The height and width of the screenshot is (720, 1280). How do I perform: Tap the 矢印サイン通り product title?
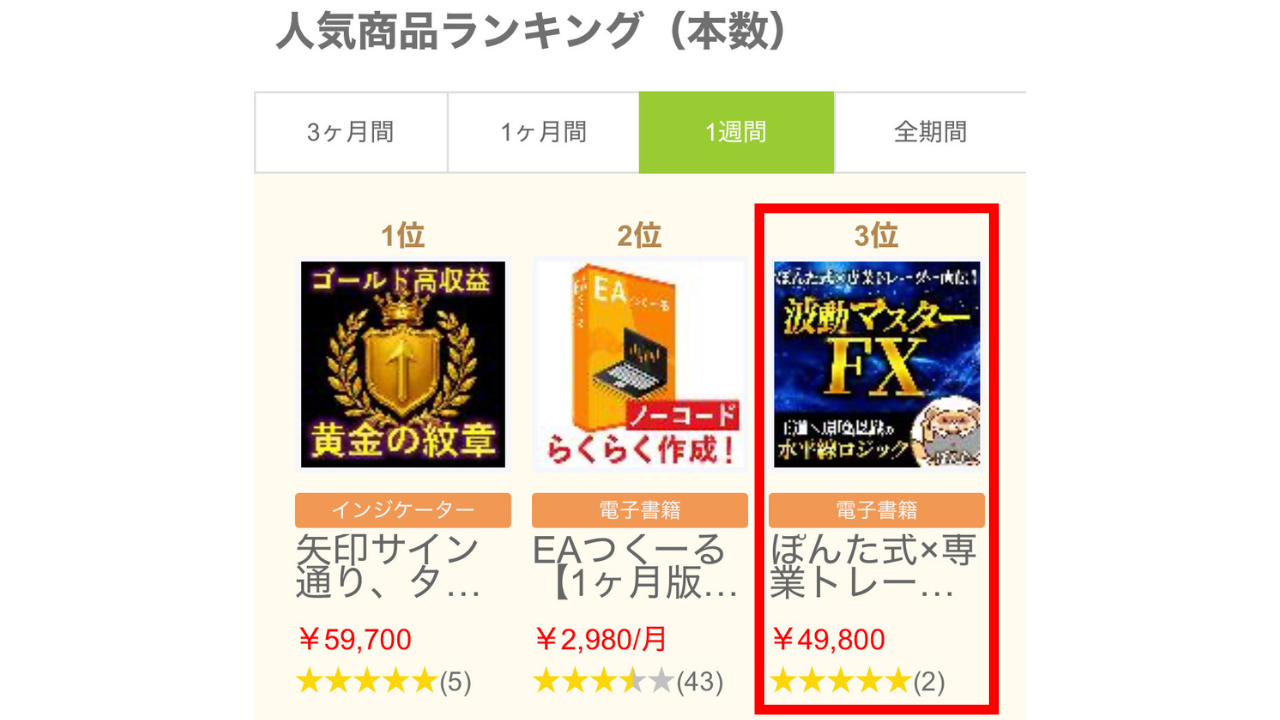tap(390, 566)
